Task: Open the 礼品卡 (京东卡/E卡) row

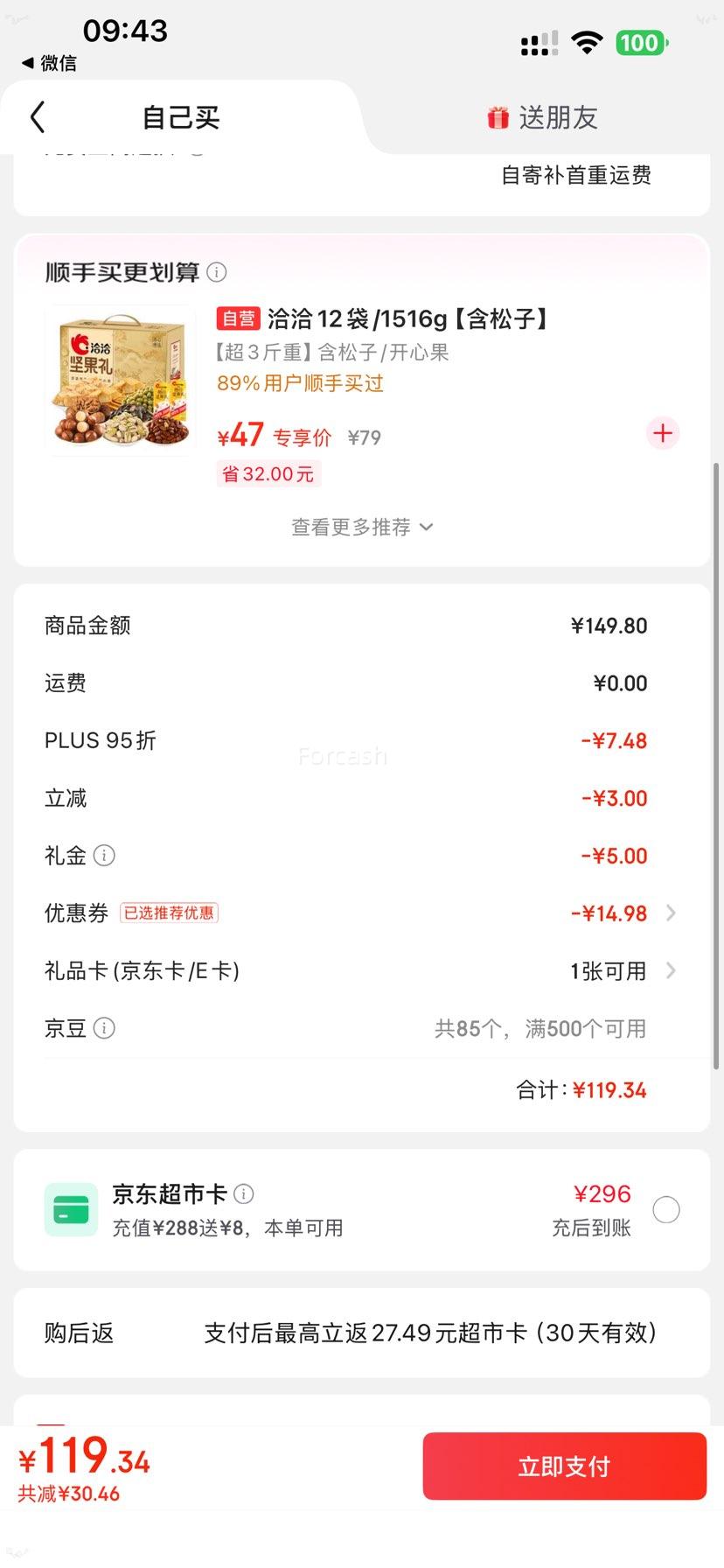Action: [362, 971]
